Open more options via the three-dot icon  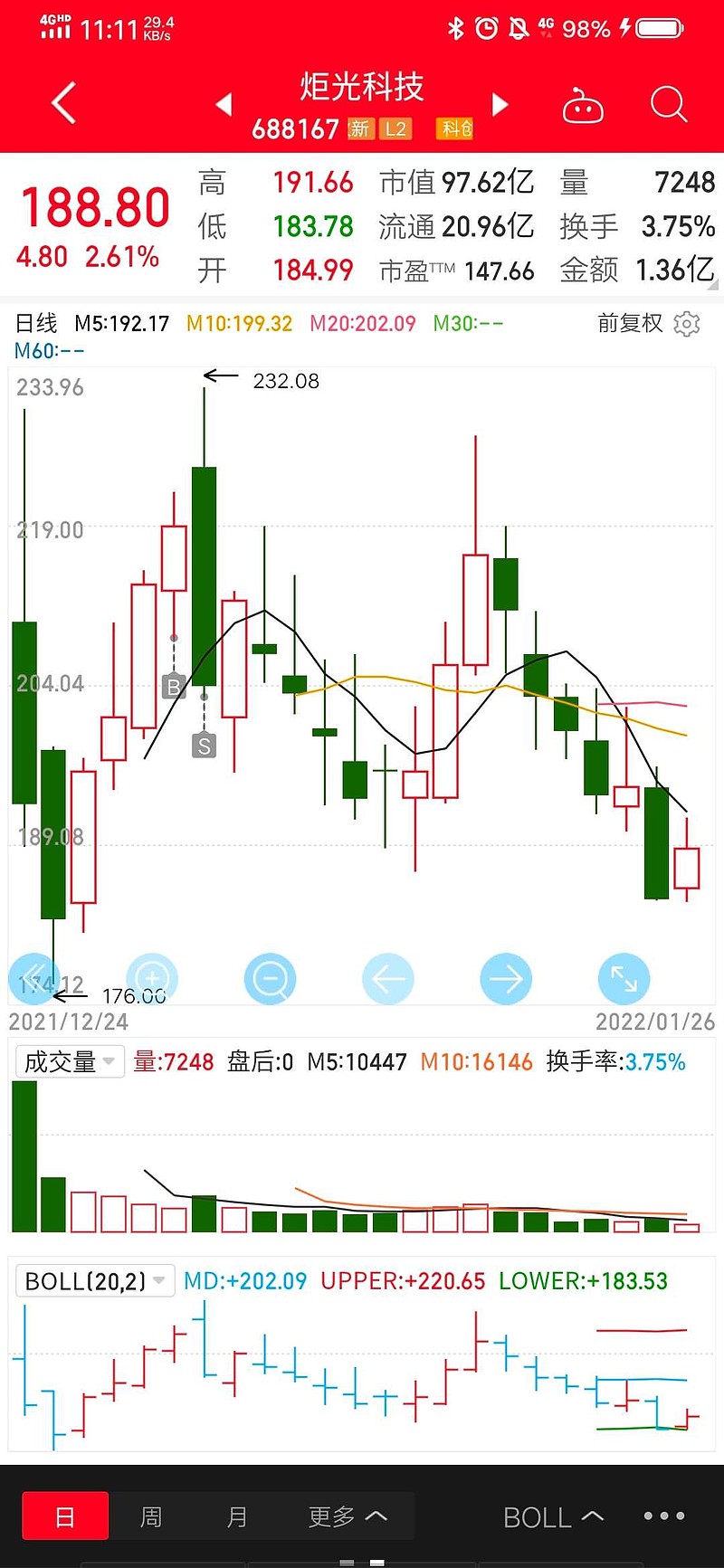tap(663, 1516)
